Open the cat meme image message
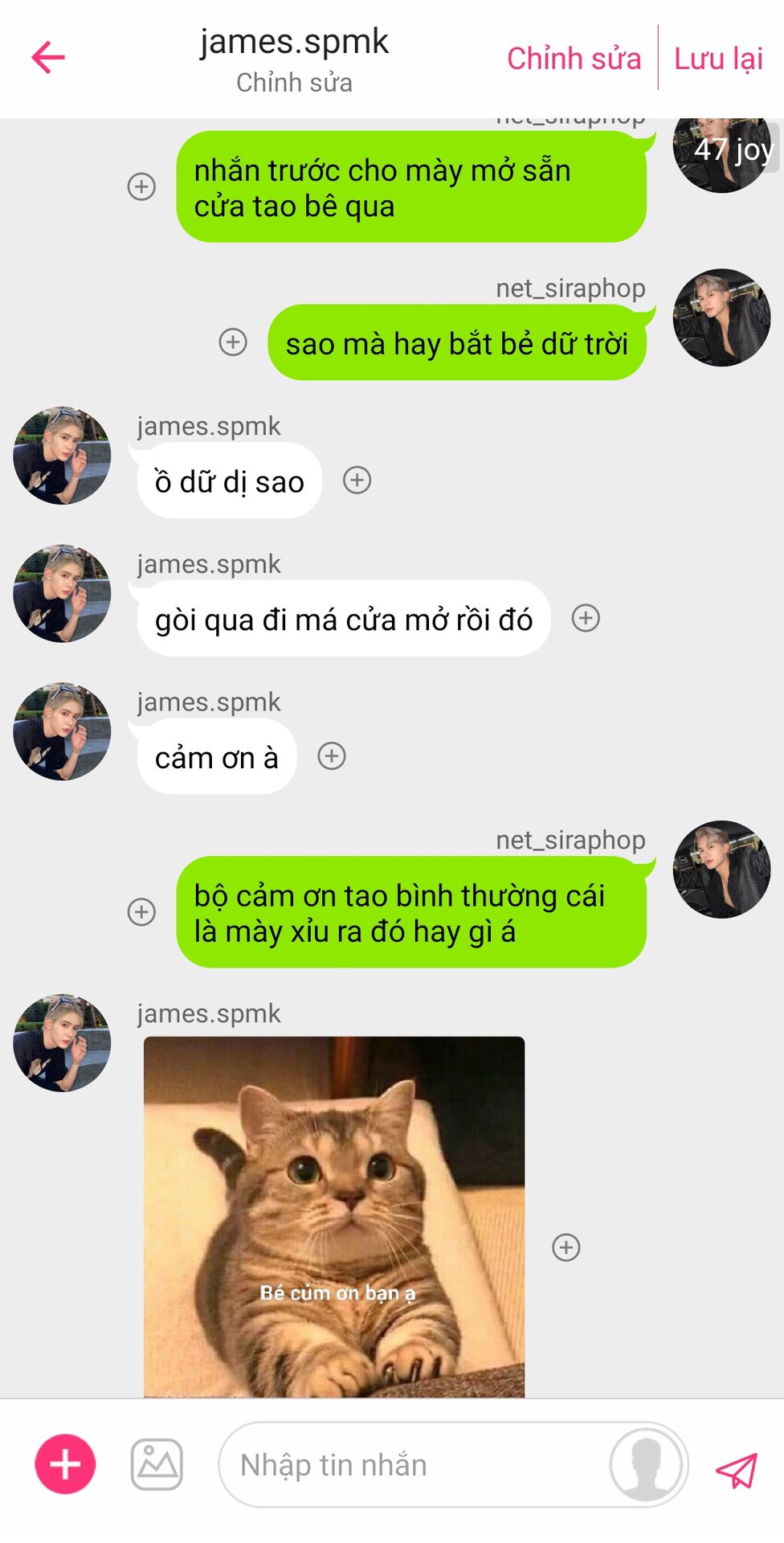 (x=334, y=1217)
